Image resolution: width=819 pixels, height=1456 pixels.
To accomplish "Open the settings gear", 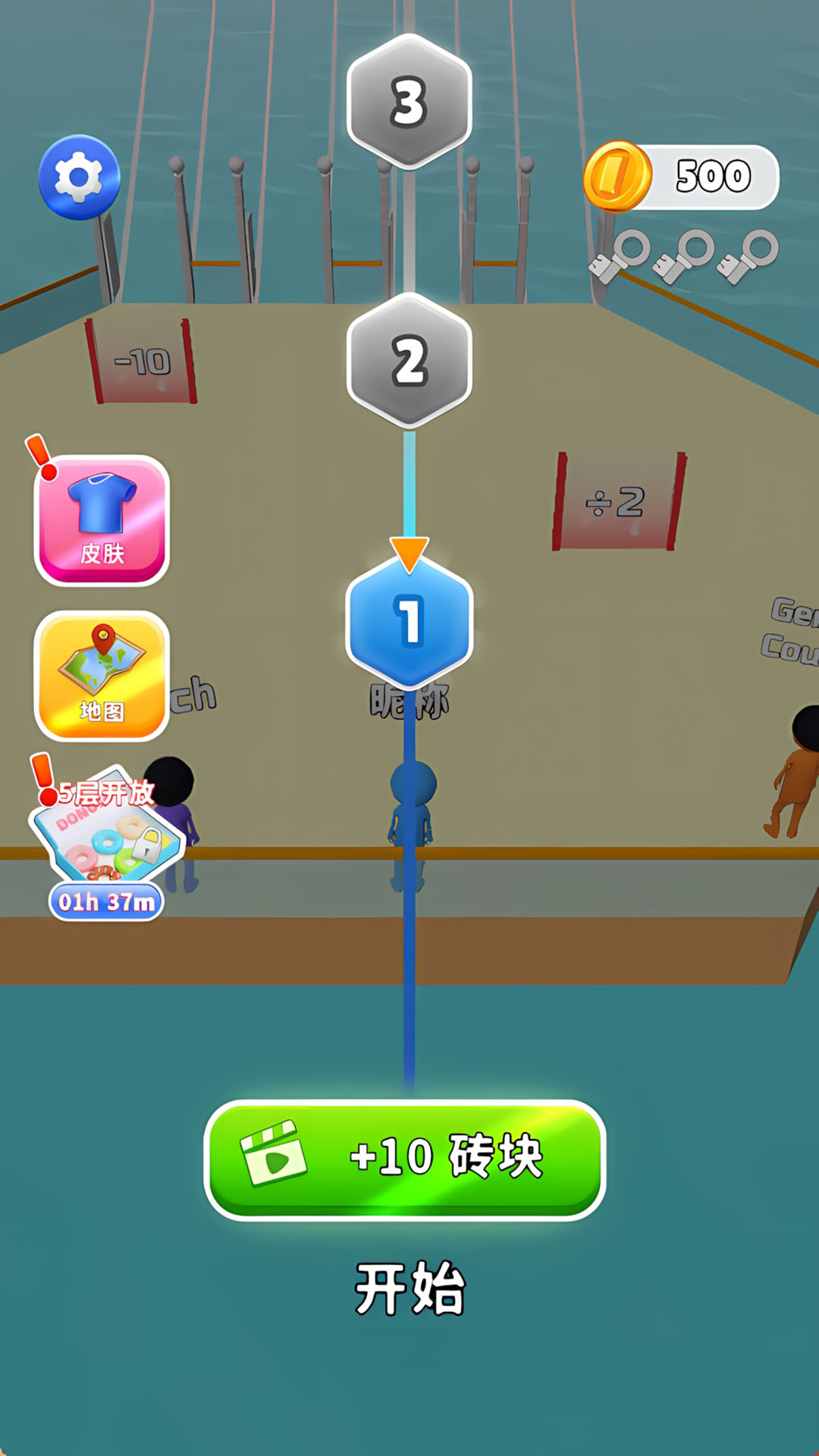I will pyautogui.click(x=79, y=177).
